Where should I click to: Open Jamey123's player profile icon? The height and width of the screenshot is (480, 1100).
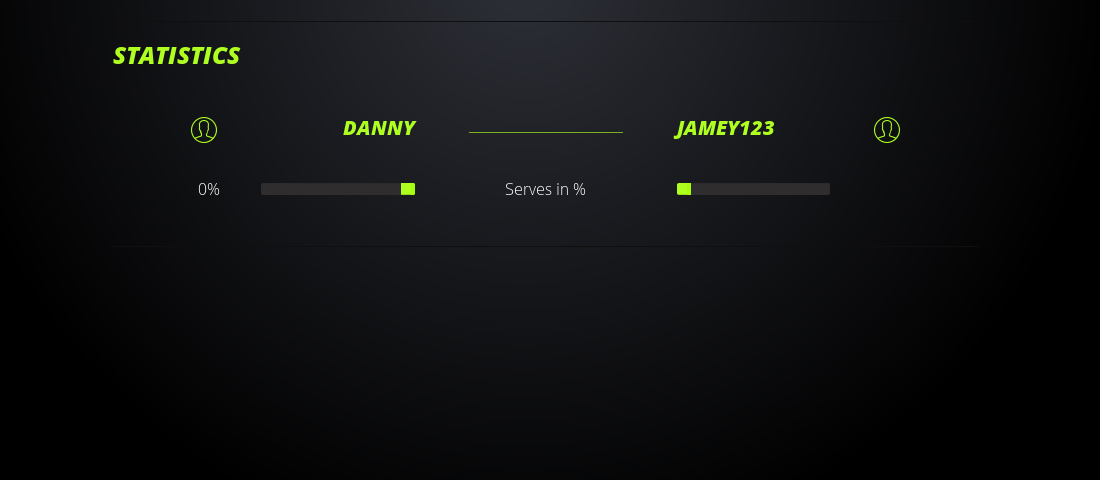click(887, 130)
